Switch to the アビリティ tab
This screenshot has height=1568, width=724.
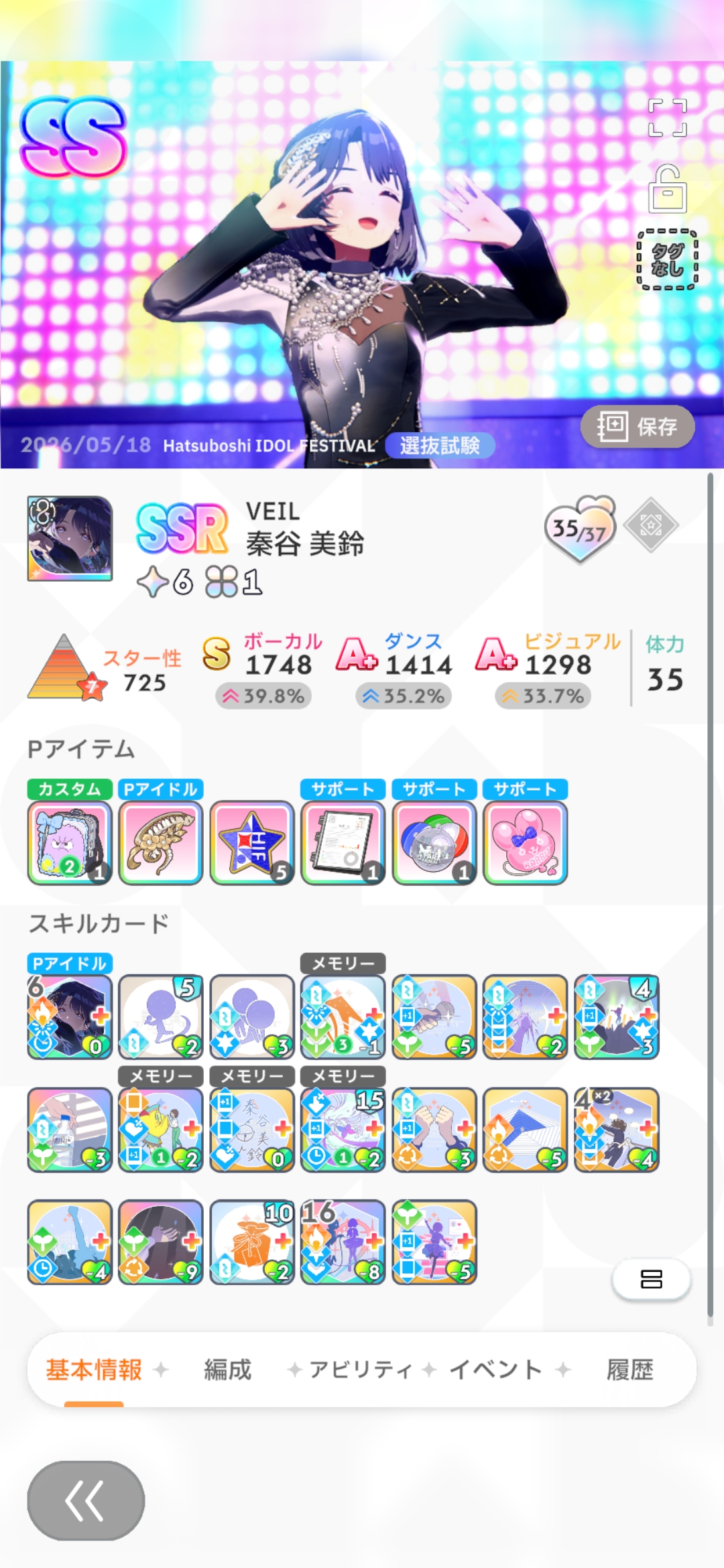click(361, 1370)
